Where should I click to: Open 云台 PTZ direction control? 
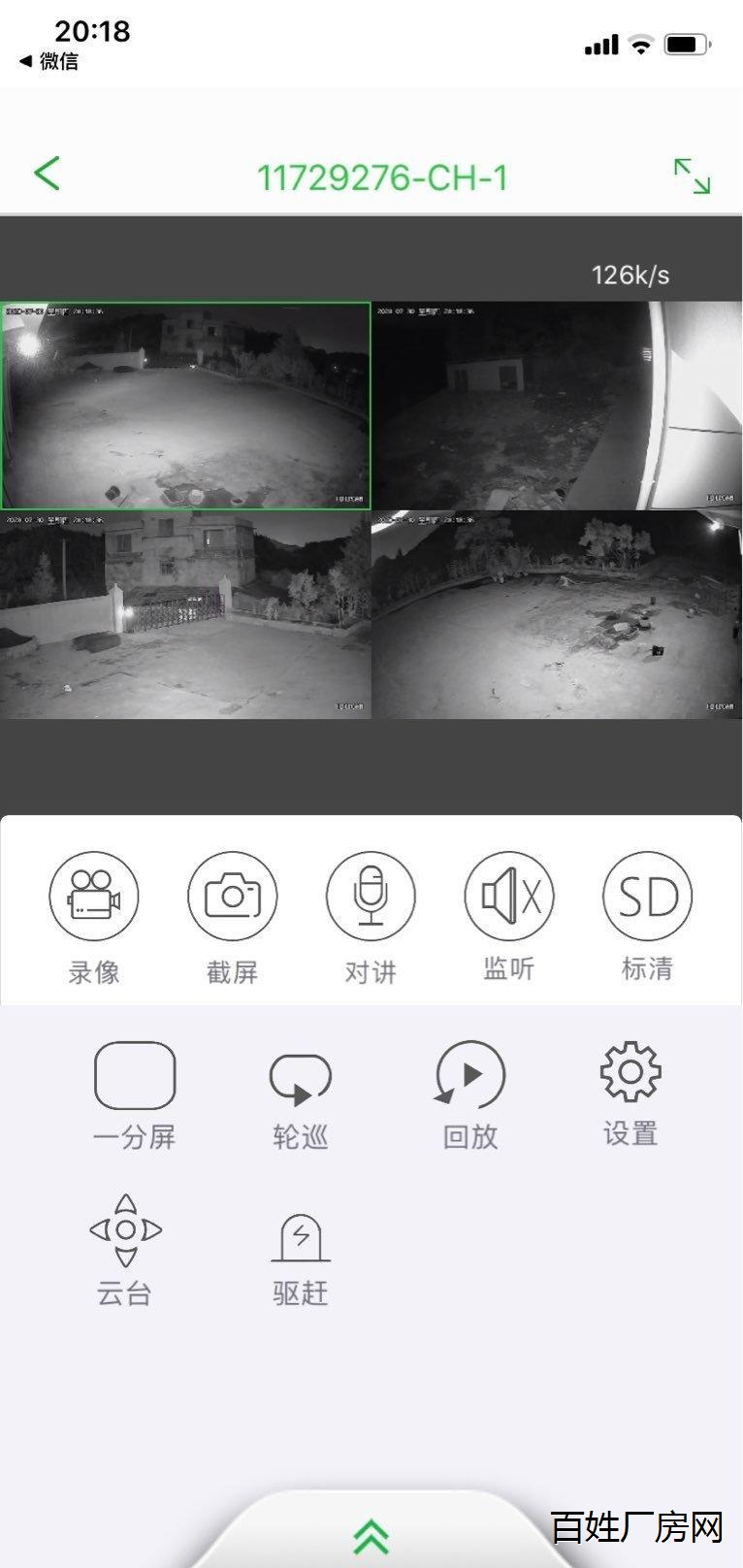pos(125,1230)
